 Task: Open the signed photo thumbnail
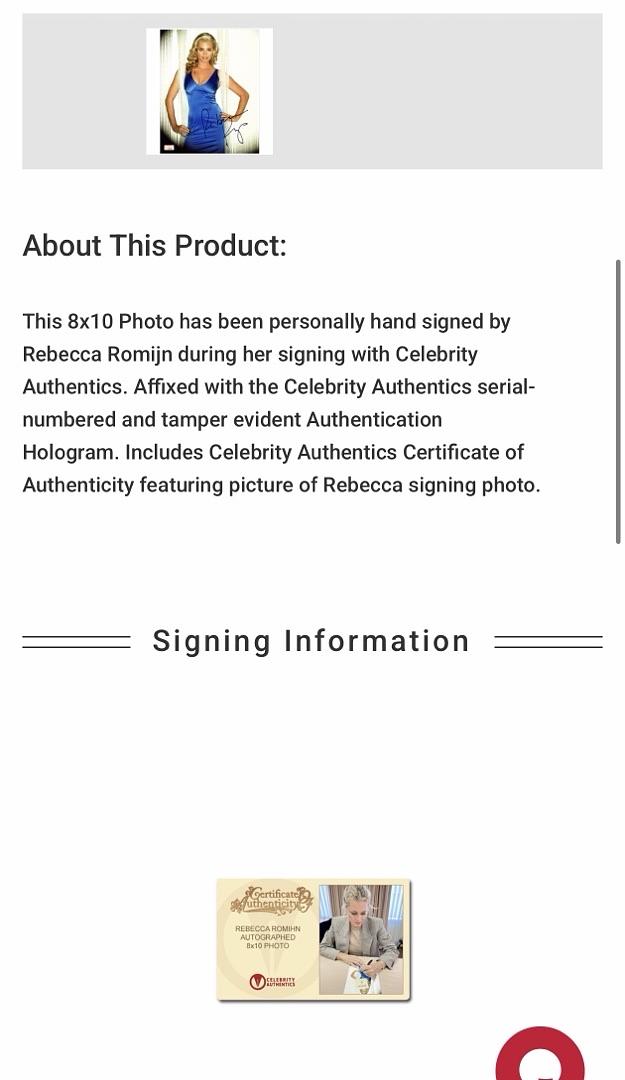click(x=209, y=91)
